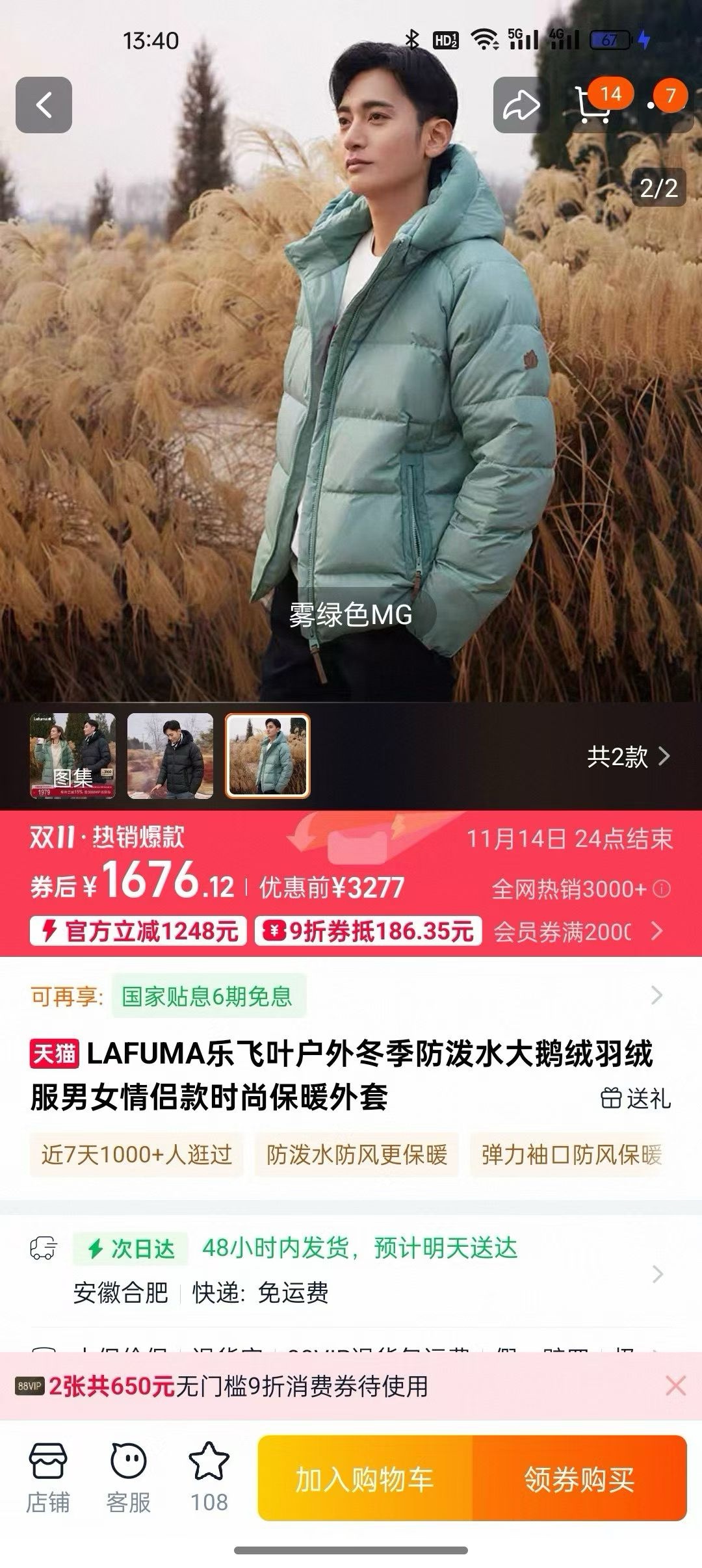The width and height of the screenshot is (702, 1568).
Task: Visit the 店铺 store page
Action: [47, 1480]
